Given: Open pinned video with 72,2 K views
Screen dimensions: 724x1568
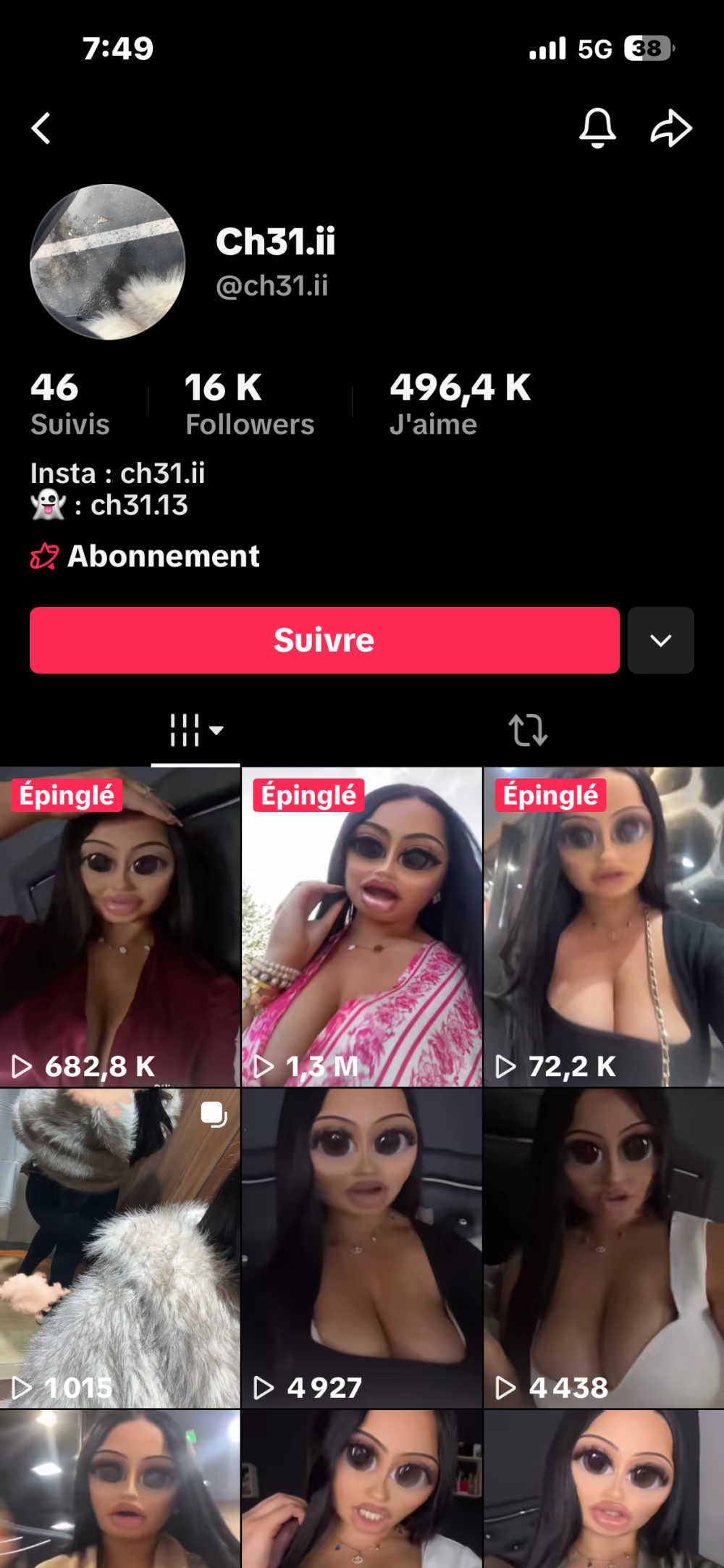Looking at the screenshot, I should 604,927.
